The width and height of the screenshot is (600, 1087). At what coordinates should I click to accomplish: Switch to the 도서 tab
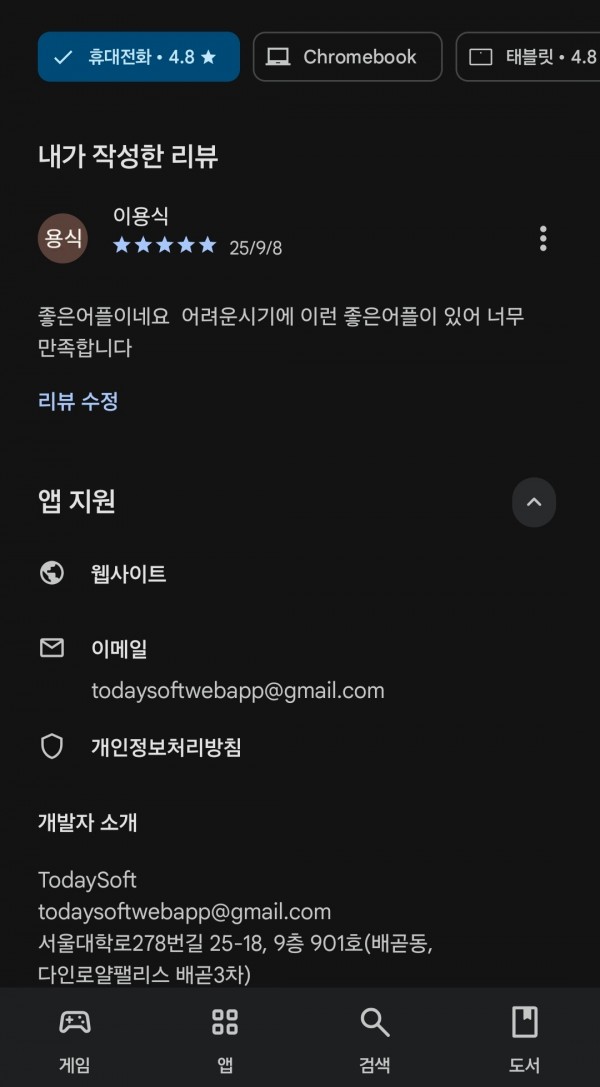tap(524, 1038)
